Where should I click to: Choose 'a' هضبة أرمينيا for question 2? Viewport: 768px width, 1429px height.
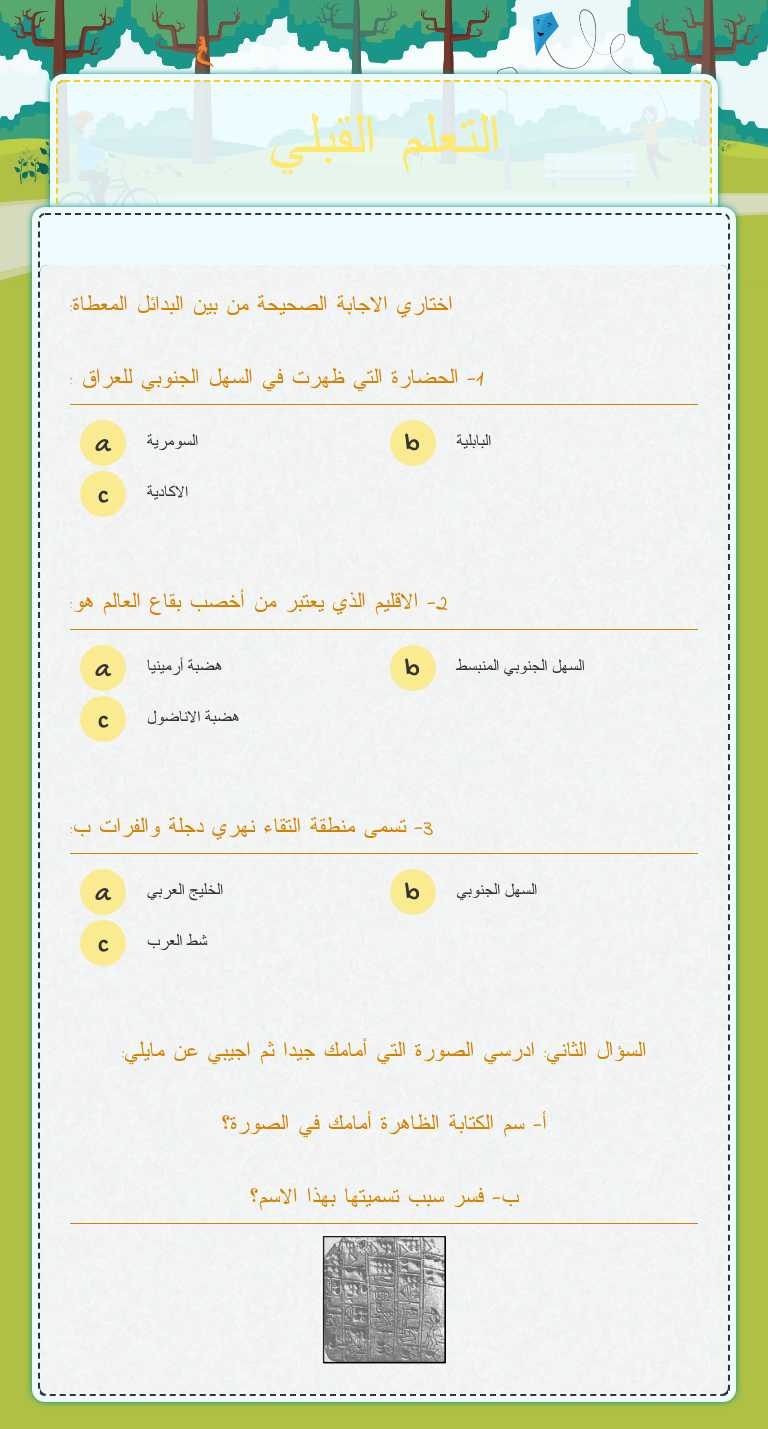(102, 667)
